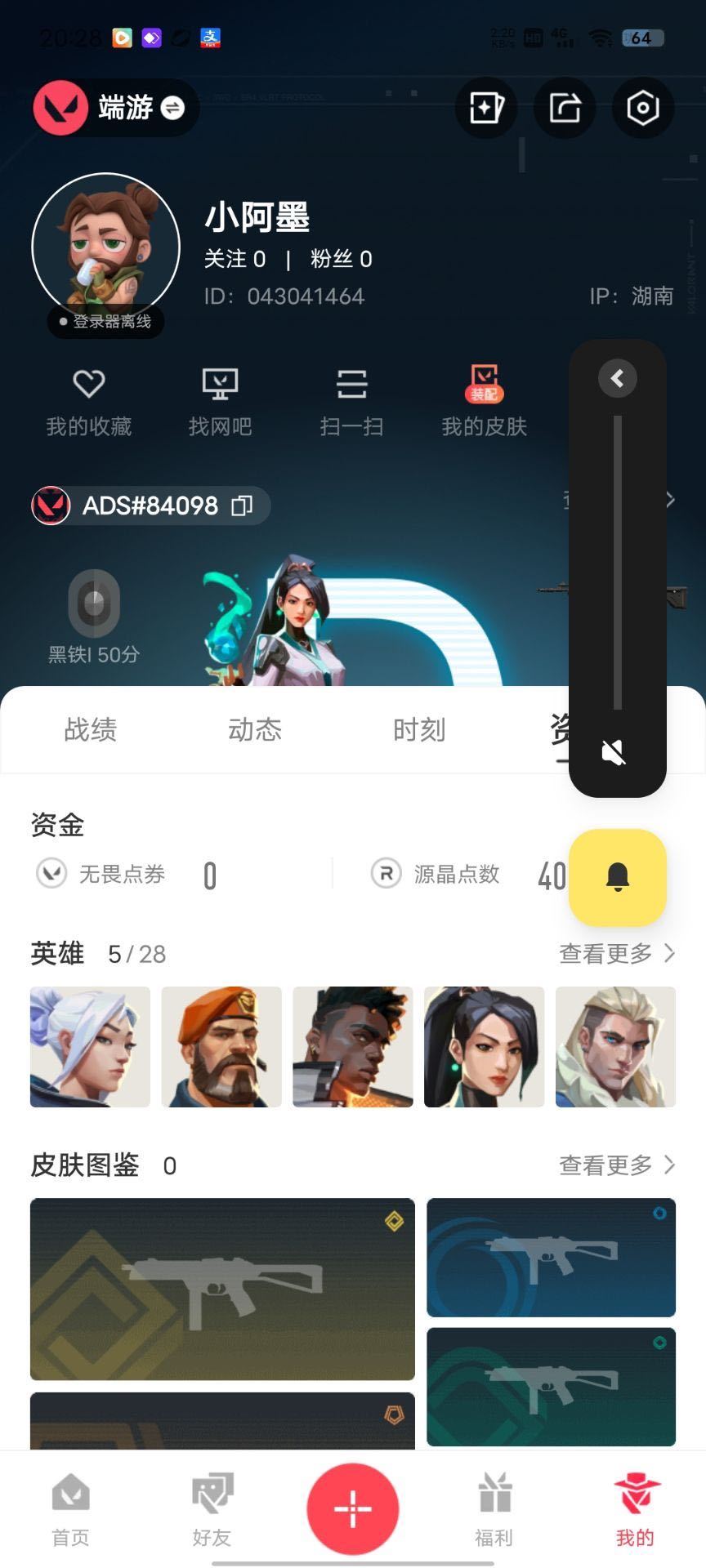
Task: Open the card pack icon at top right
Action: [x=486, y=108]
